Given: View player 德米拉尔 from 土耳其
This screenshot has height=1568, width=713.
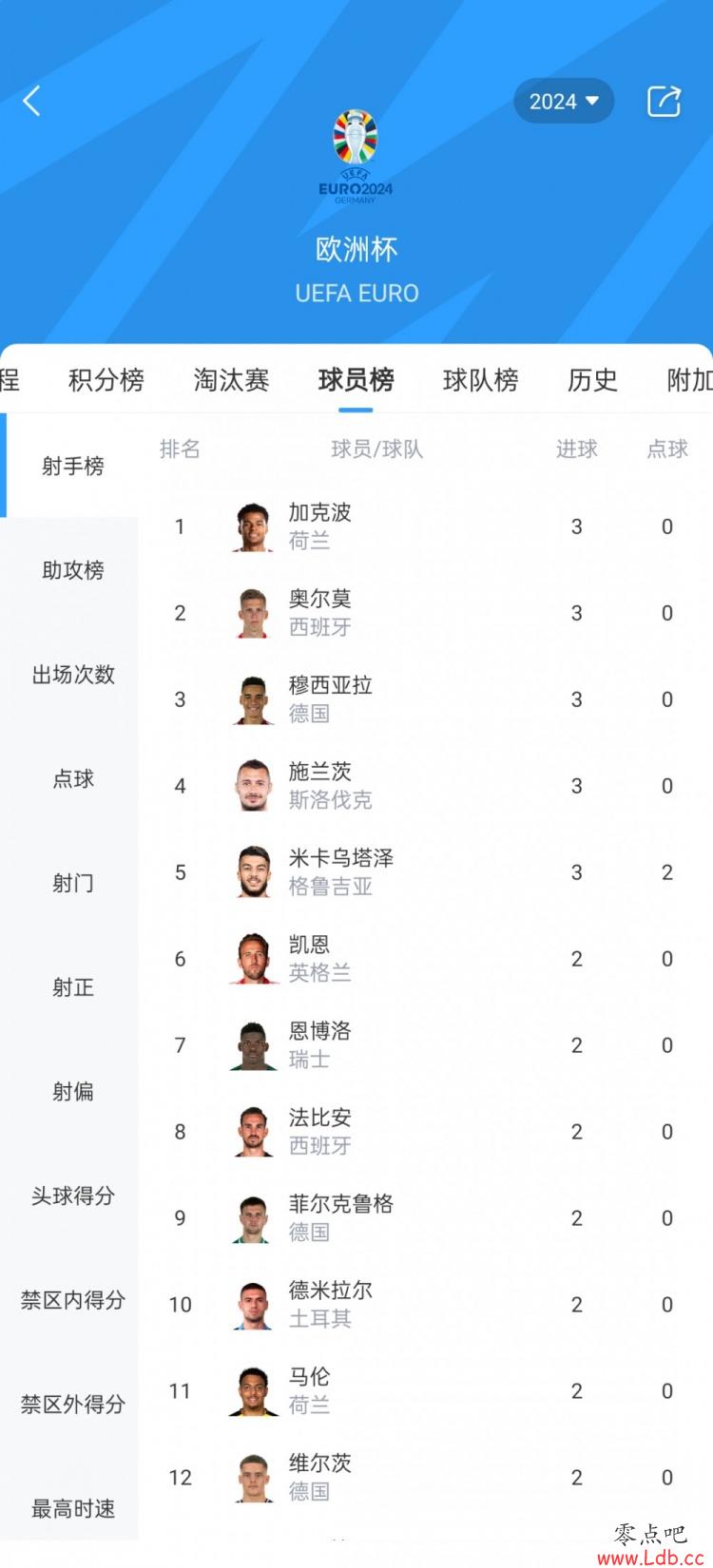Looking at the screenshot, I should [x=426, y=1305].
